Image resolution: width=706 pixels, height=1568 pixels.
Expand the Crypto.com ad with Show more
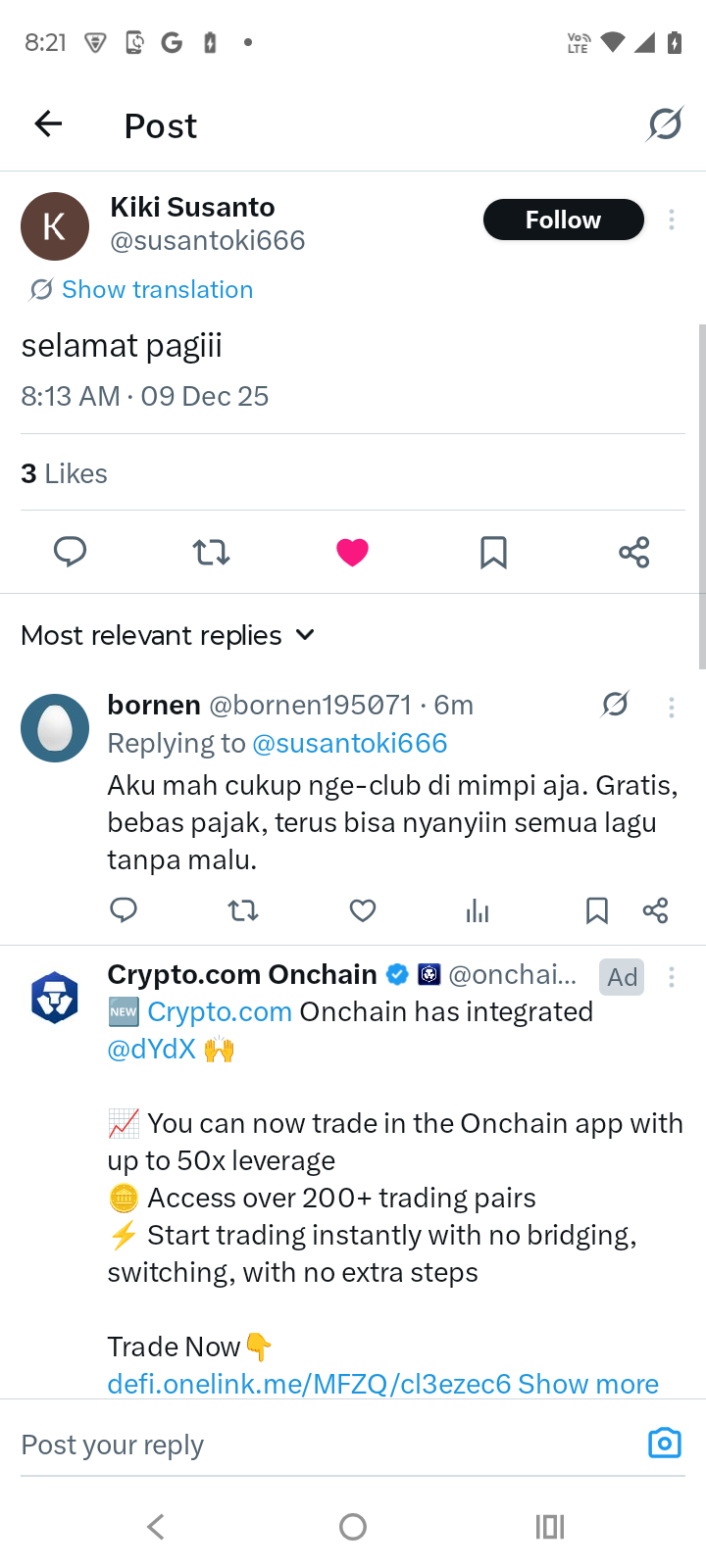pyautogui.click(x=588, y=1383)
